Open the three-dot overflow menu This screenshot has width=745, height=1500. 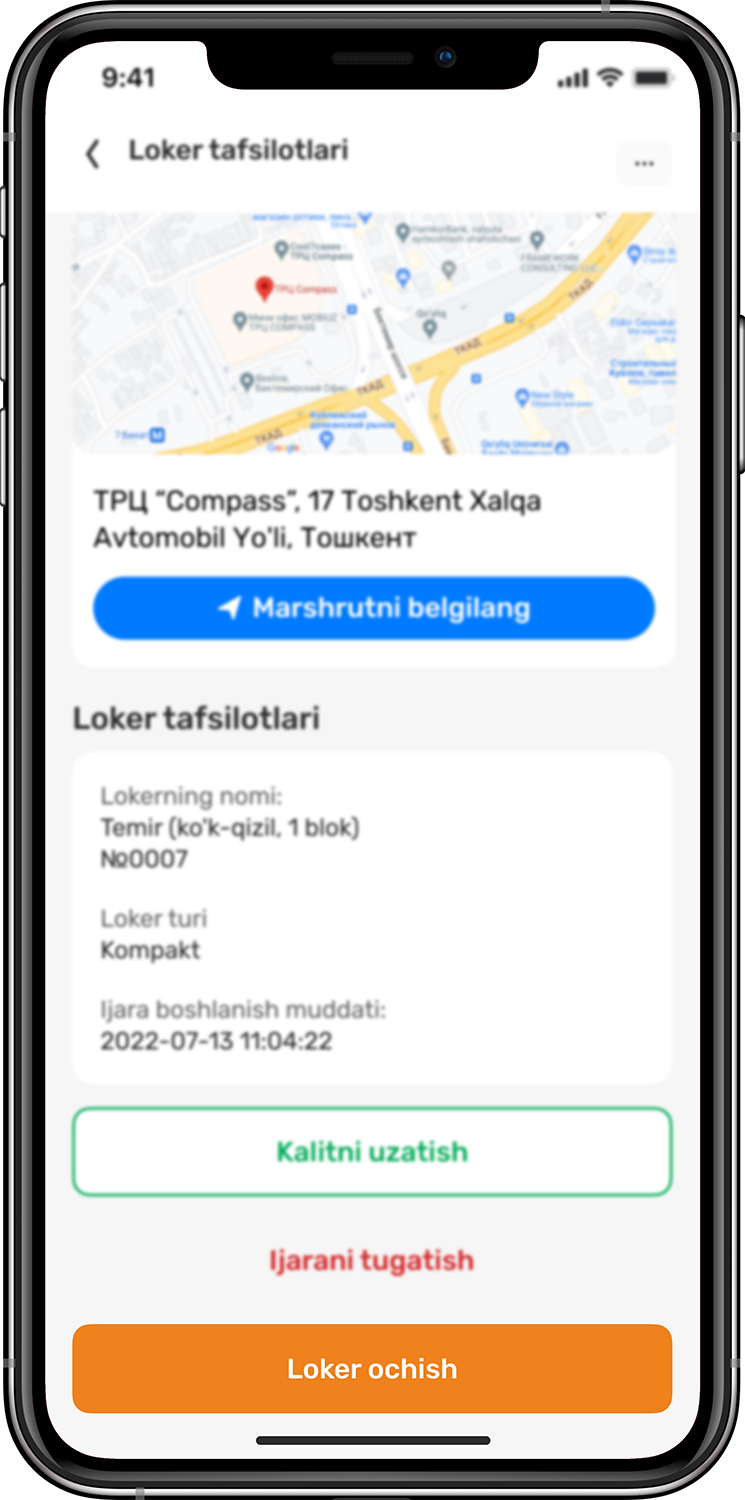pyautogui.click(x=644, y=163)
